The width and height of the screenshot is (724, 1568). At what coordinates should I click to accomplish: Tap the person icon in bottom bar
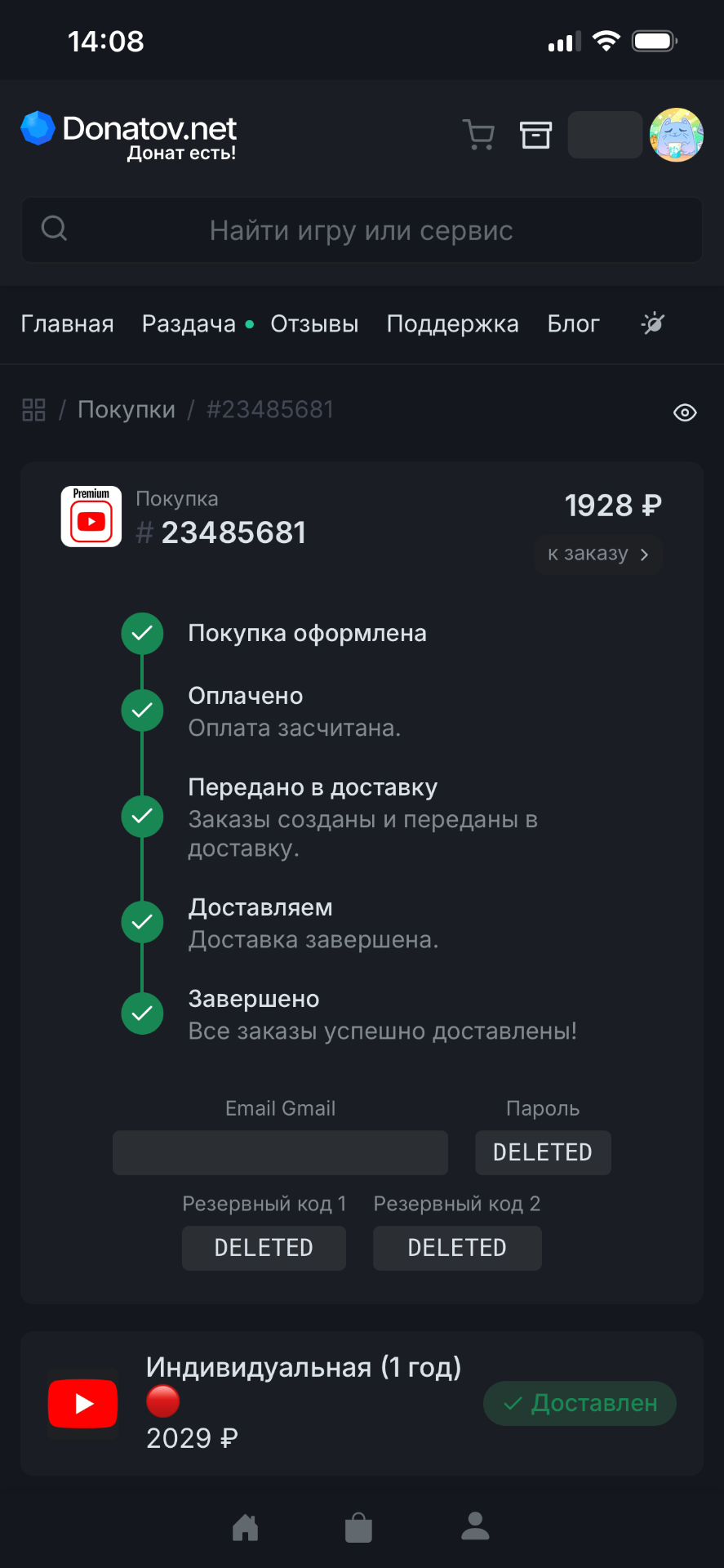(475, 1526)
